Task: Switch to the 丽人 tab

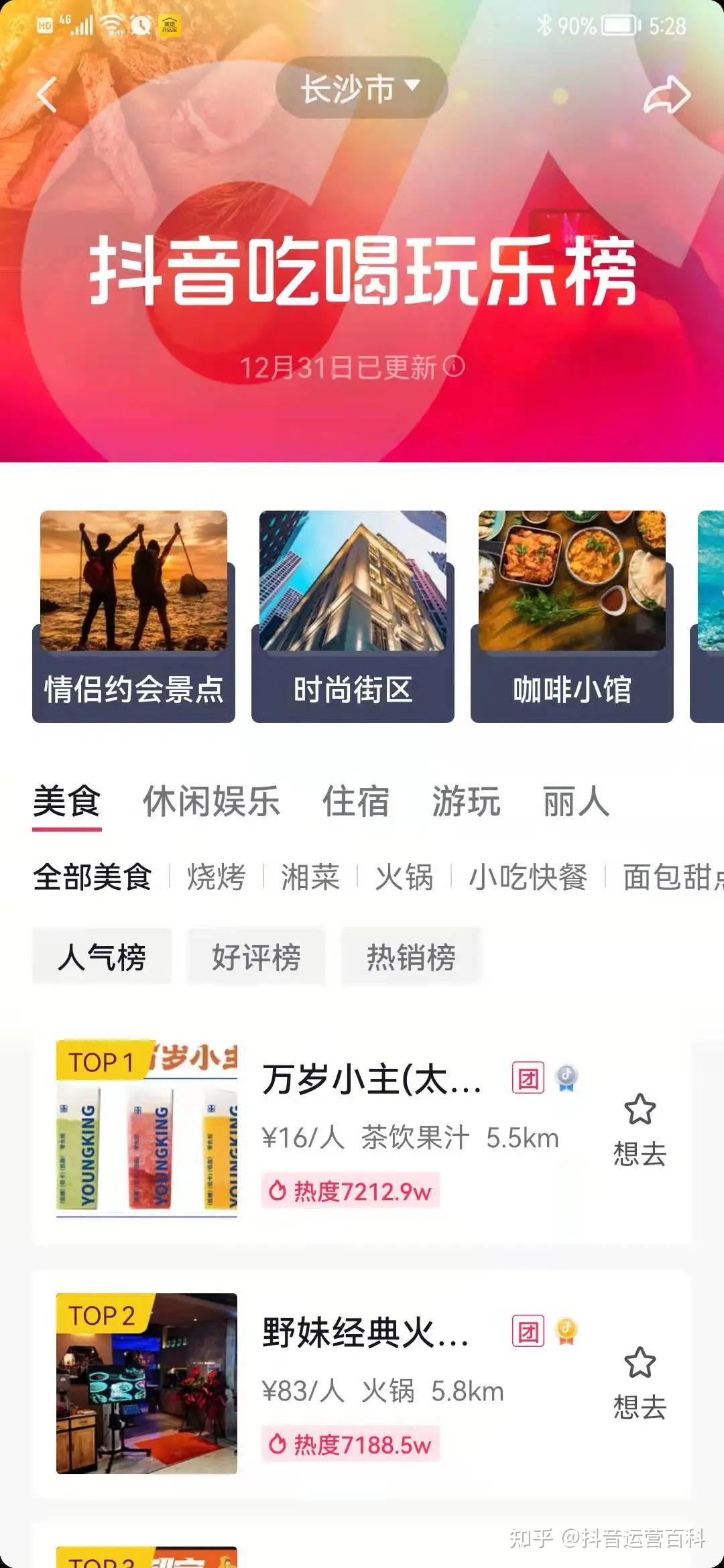Action: [576, 801]
